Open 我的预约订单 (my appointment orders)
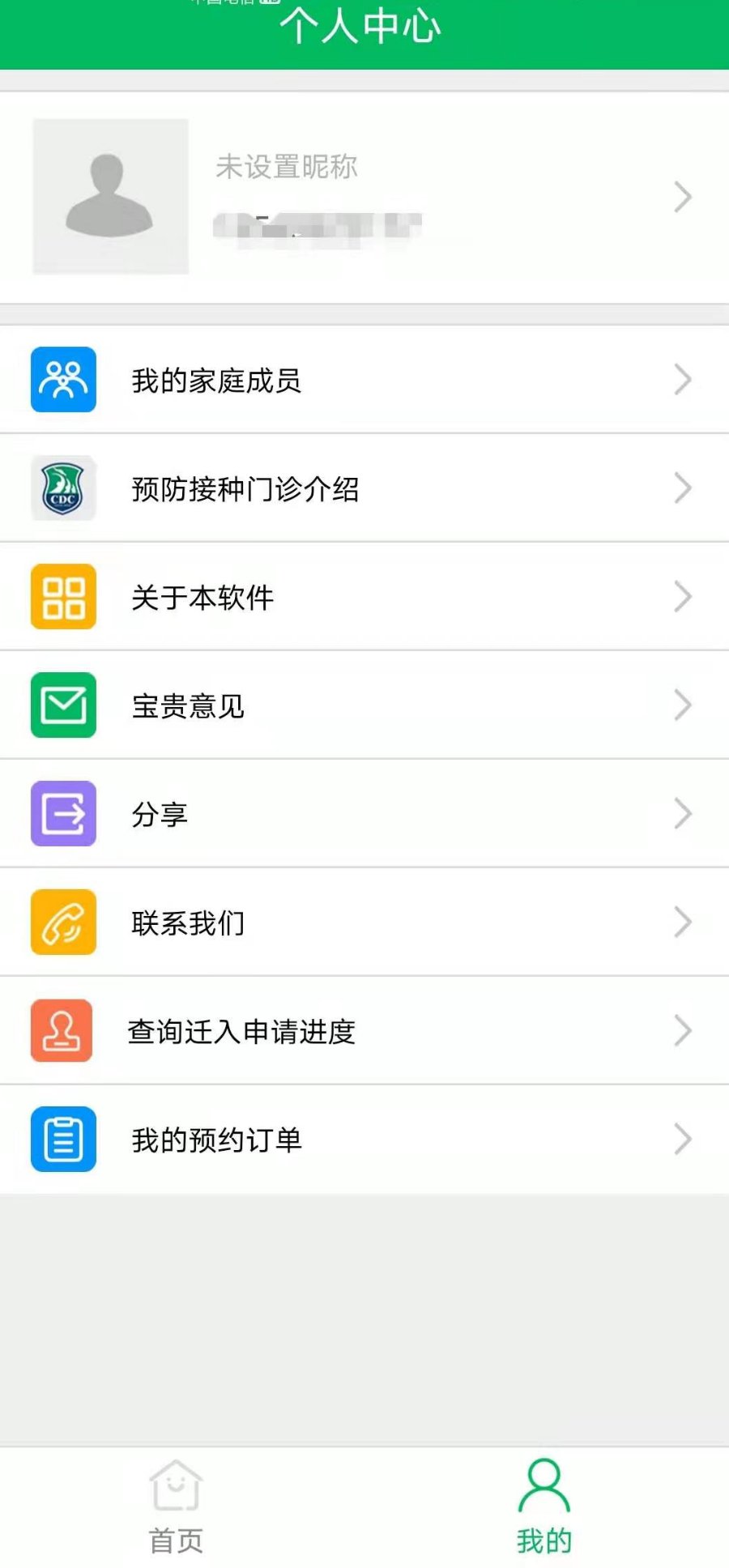The height and width of the screenshot is (1568, 729). click(364, 1140)
